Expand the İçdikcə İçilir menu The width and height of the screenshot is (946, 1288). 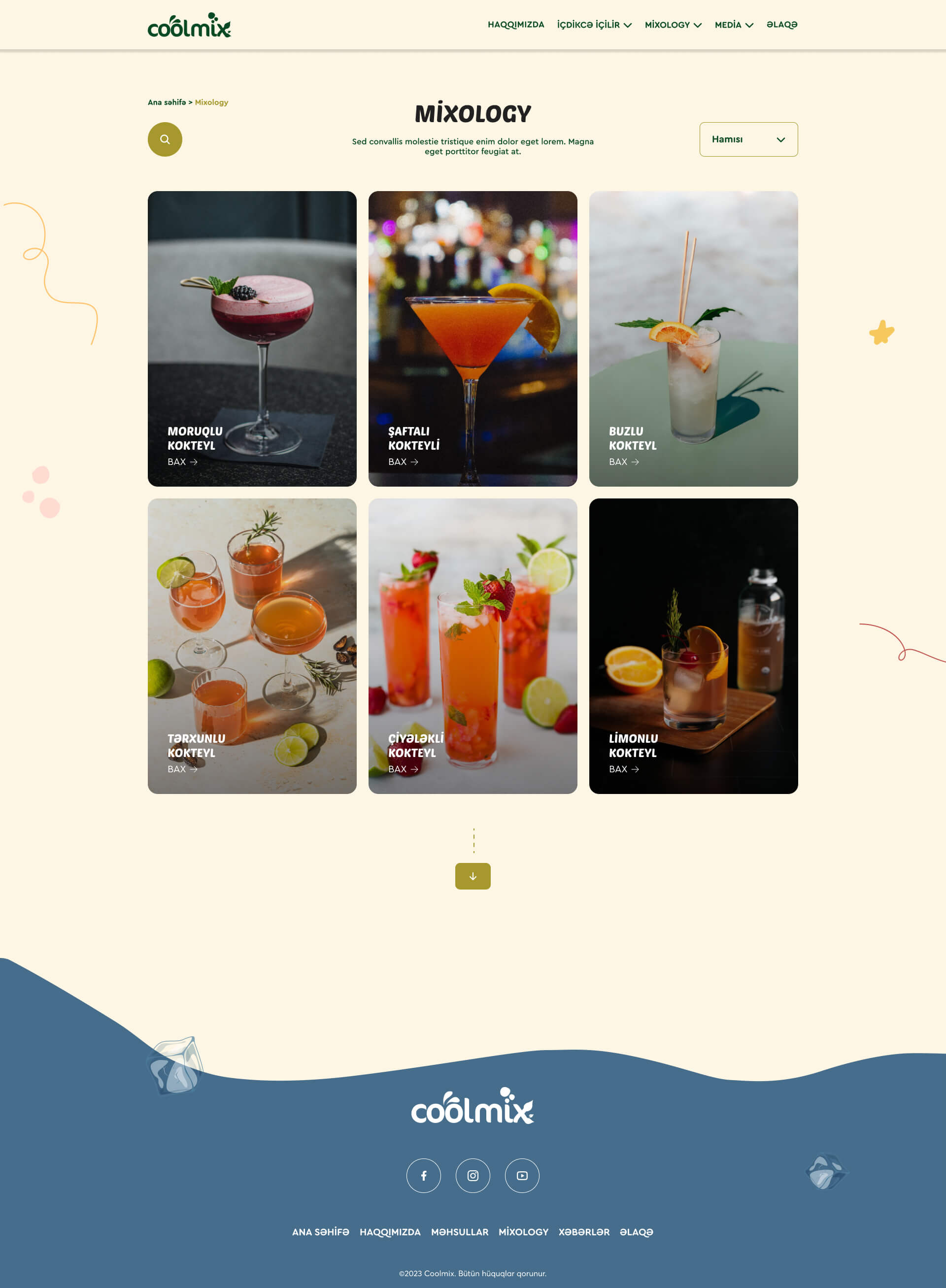pos(594,25)
